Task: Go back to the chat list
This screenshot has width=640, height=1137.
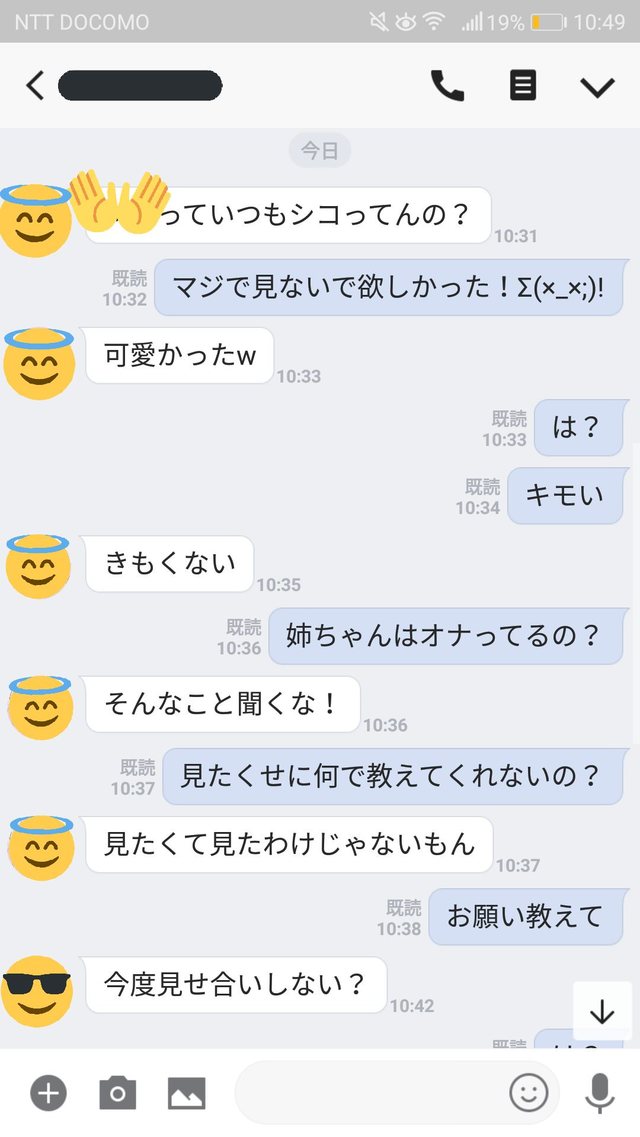Action: [35, 86]
